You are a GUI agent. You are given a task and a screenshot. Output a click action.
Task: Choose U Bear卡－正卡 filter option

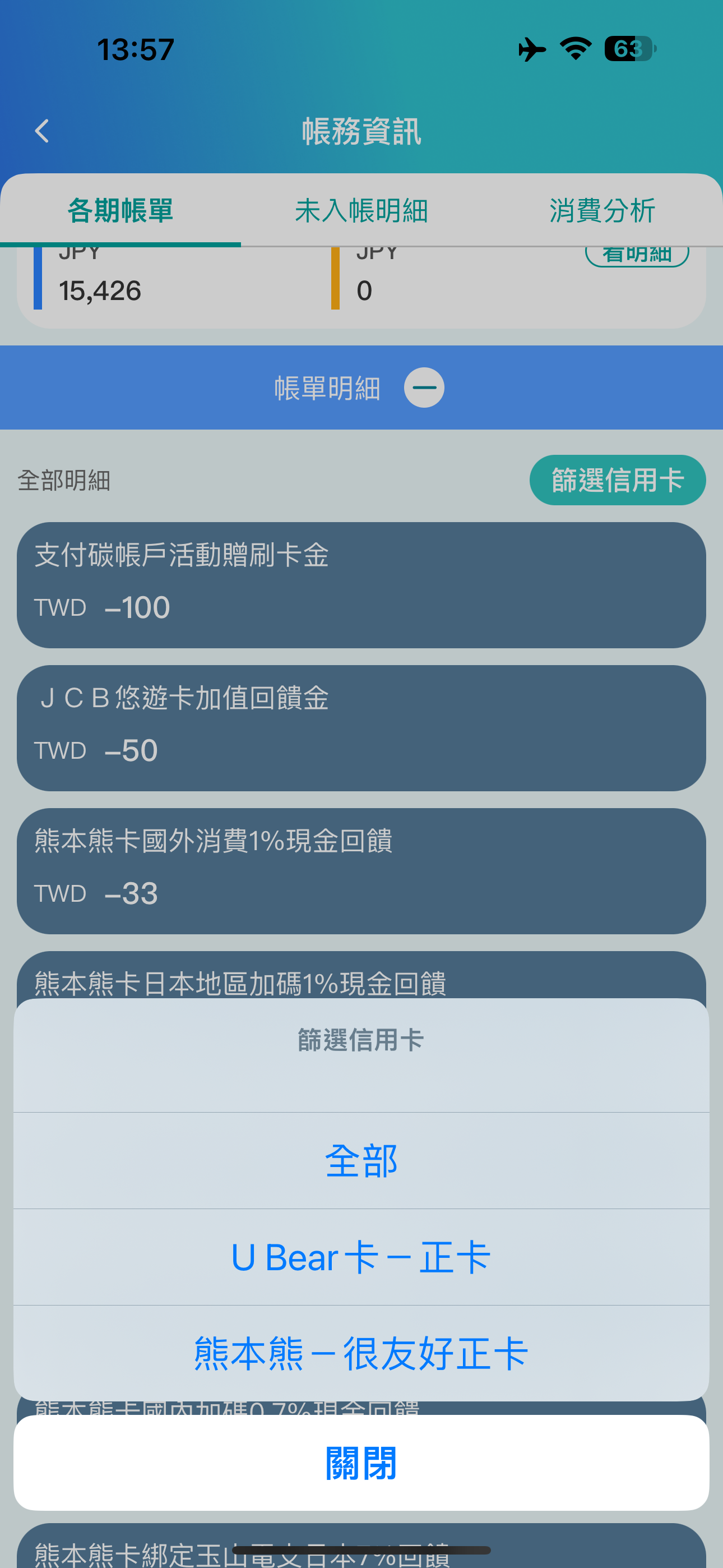(361, 1257)
